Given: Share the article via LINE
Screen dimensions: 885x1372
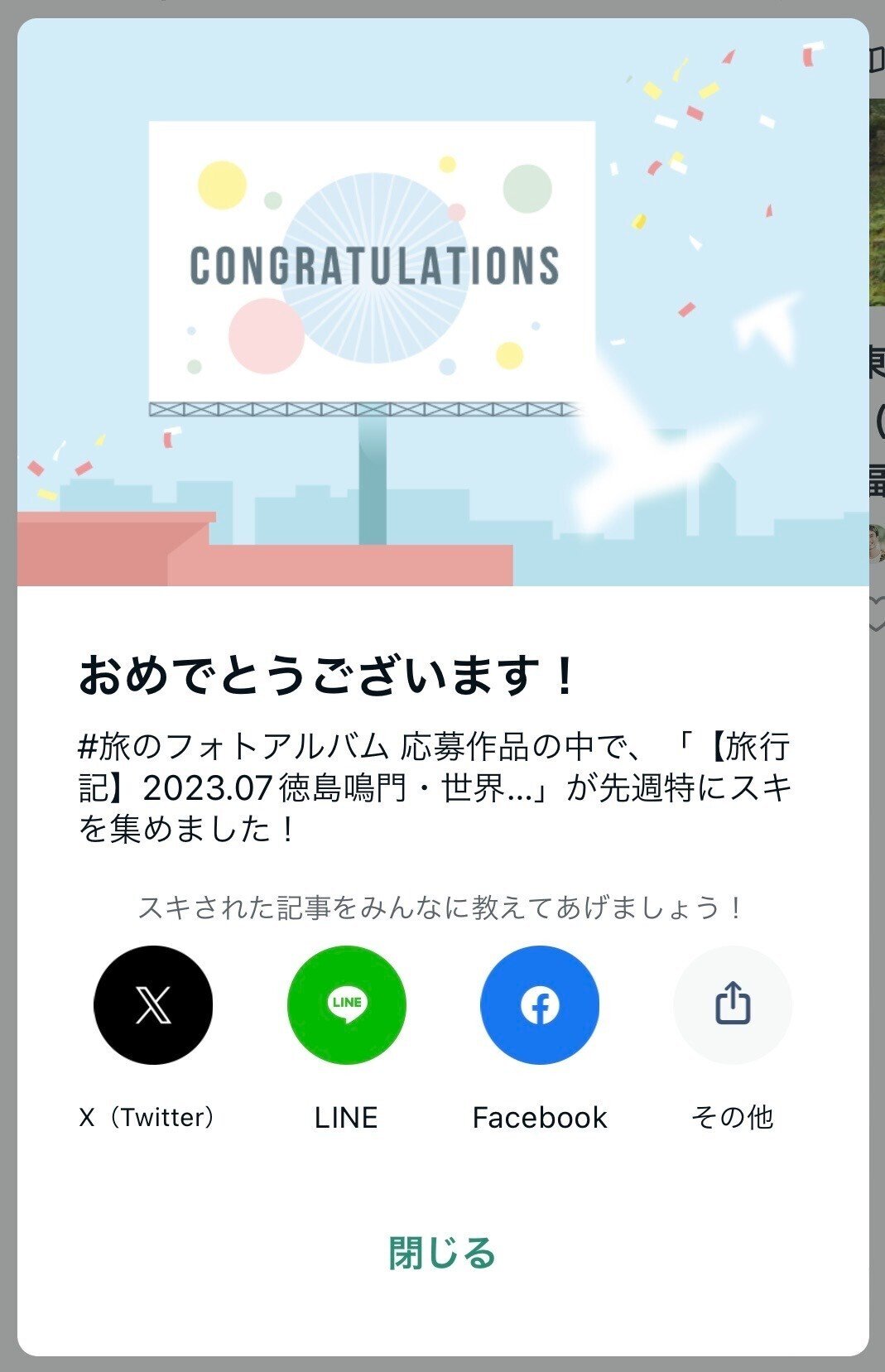Looking at the screenshot, I should 346,1004.
